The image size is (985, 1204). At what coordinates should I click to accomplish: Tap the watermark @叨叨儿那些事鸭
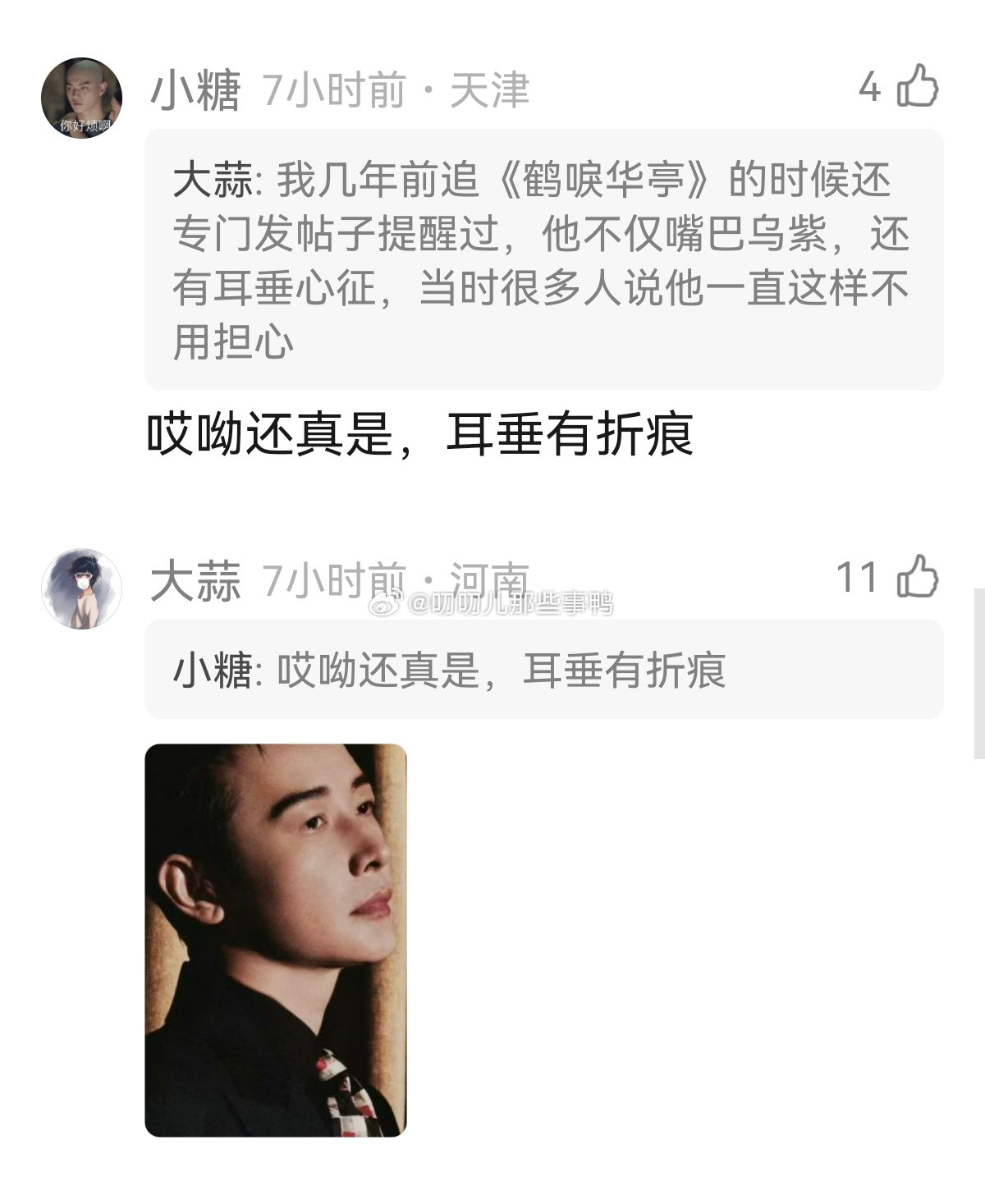pyautogui.click(x=497, y=603)
